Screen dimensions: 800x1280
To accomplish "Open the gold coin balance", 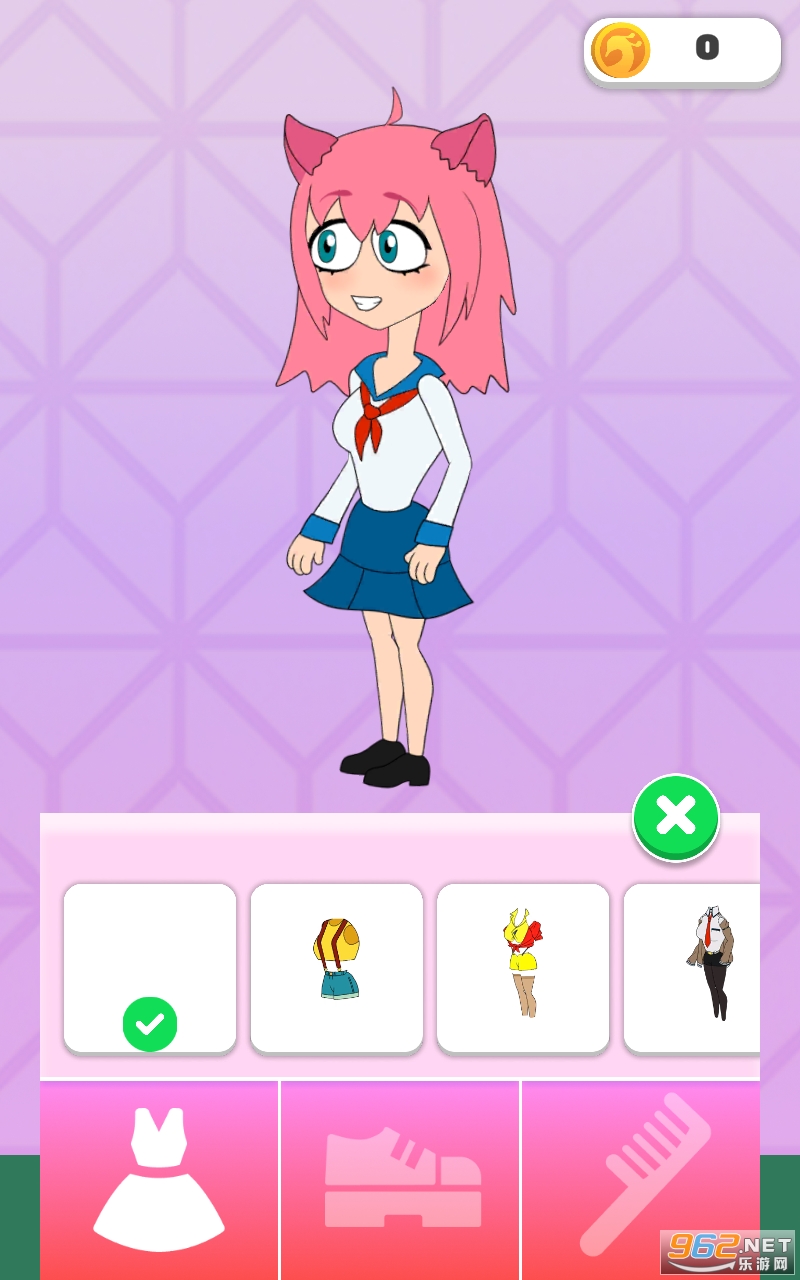I will tap(682, 50).
